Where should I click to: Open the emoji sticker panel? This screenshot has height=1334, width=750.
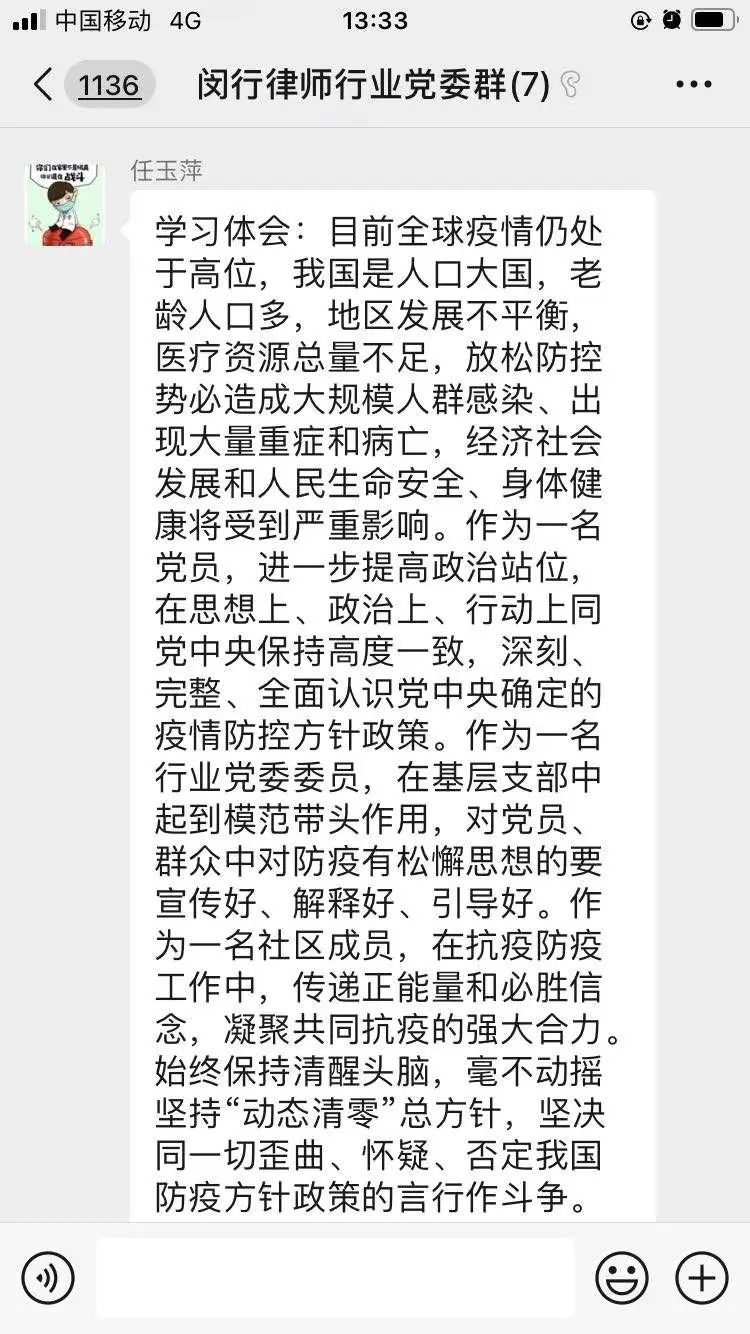pos(622,1278)
